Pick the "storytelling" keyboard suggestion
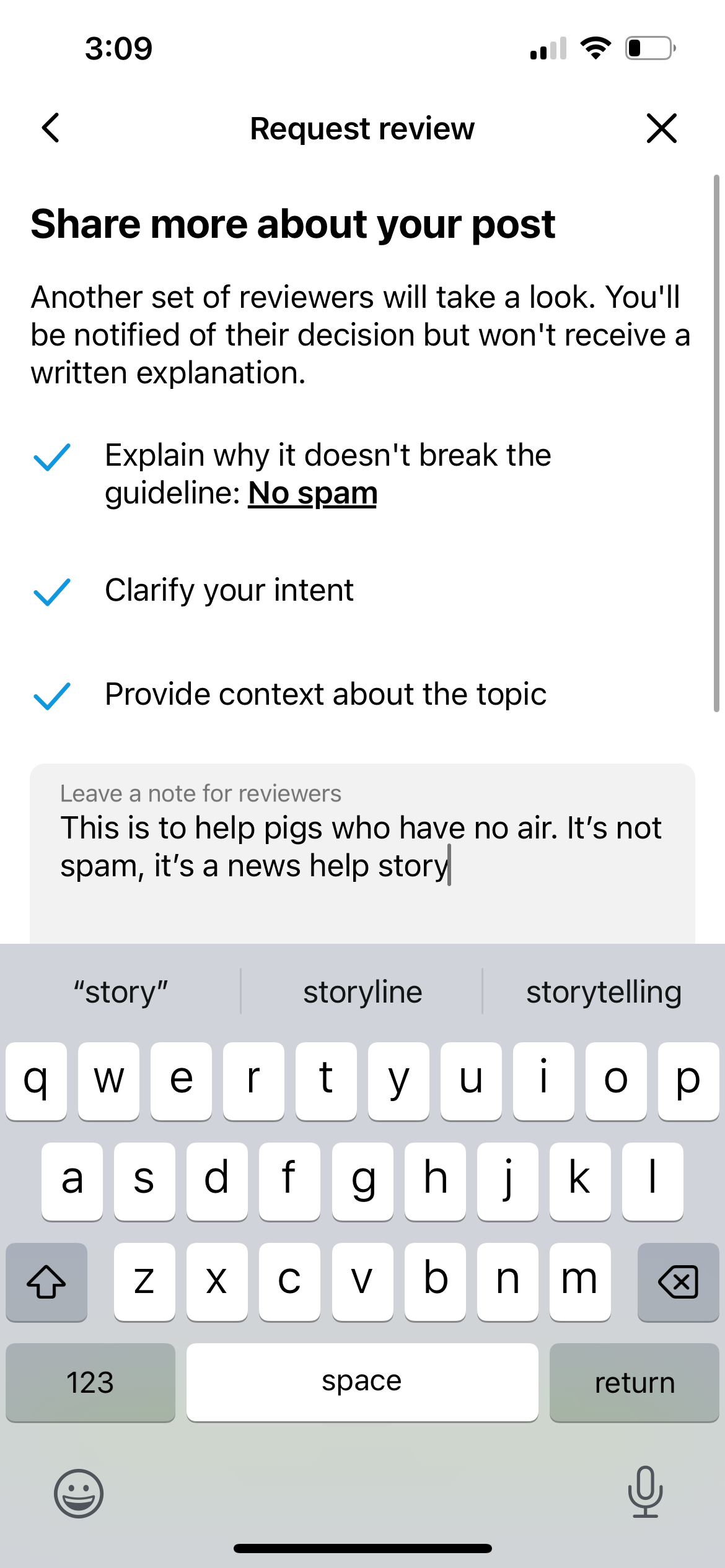This screenshot has width=725, height=1568. click(x=603, y=992)
